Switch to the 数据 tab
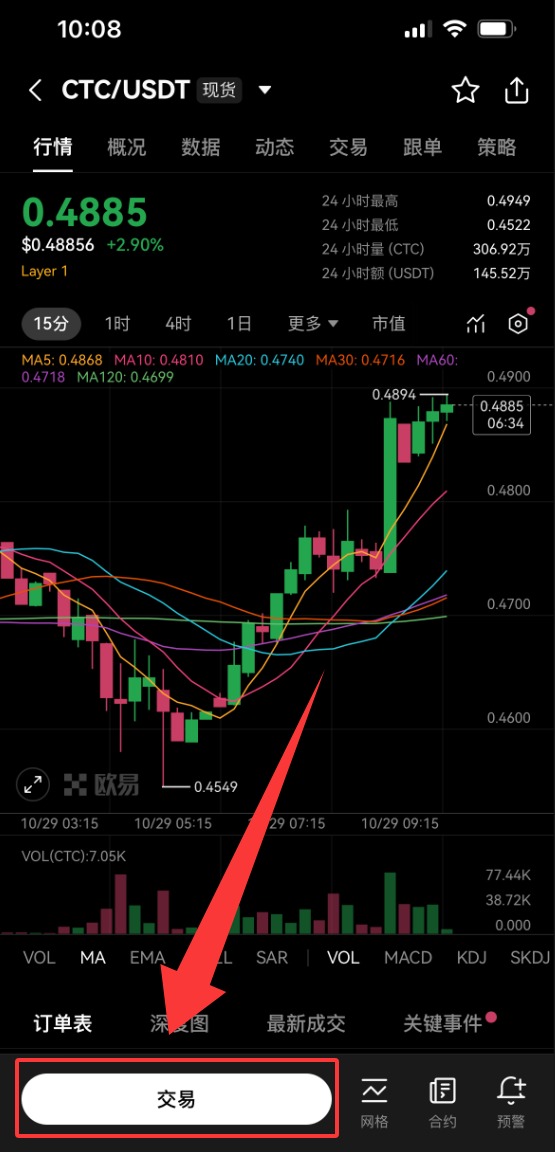Viewport: 555px width, 1152px height. click(201, 147)
